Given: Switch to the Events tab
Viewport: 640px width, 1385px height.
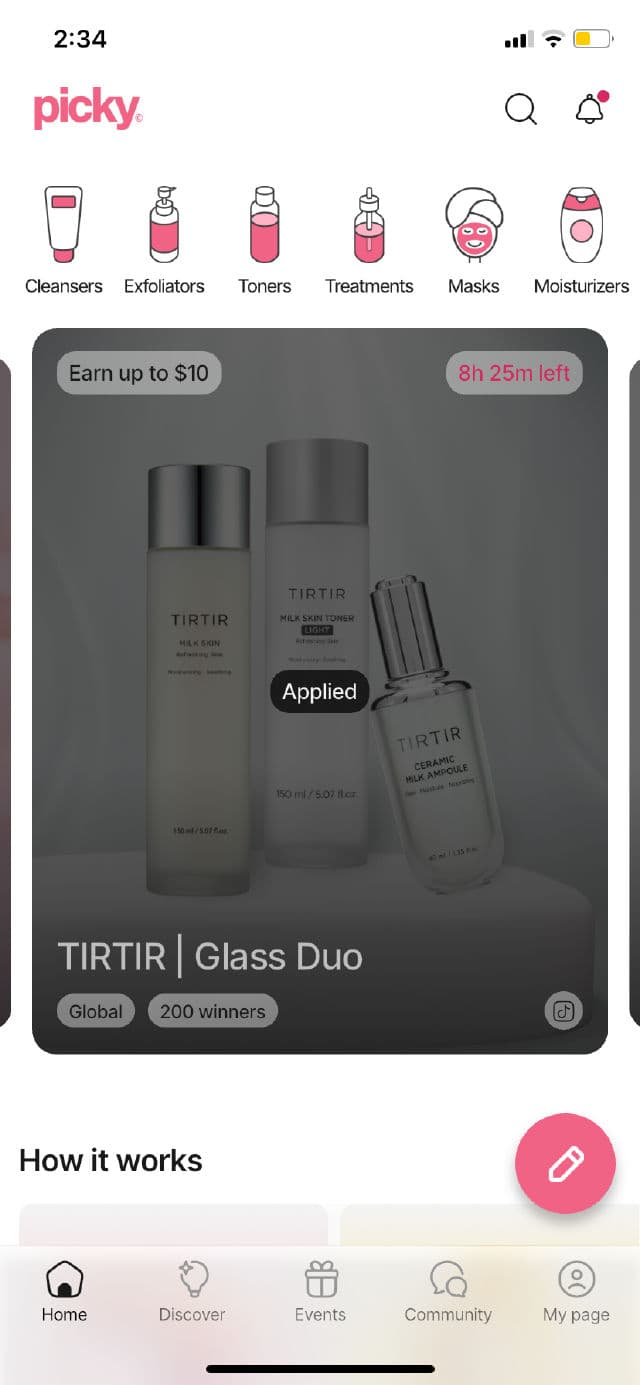Looking at the screenshot, I should tap(320, 1292).
